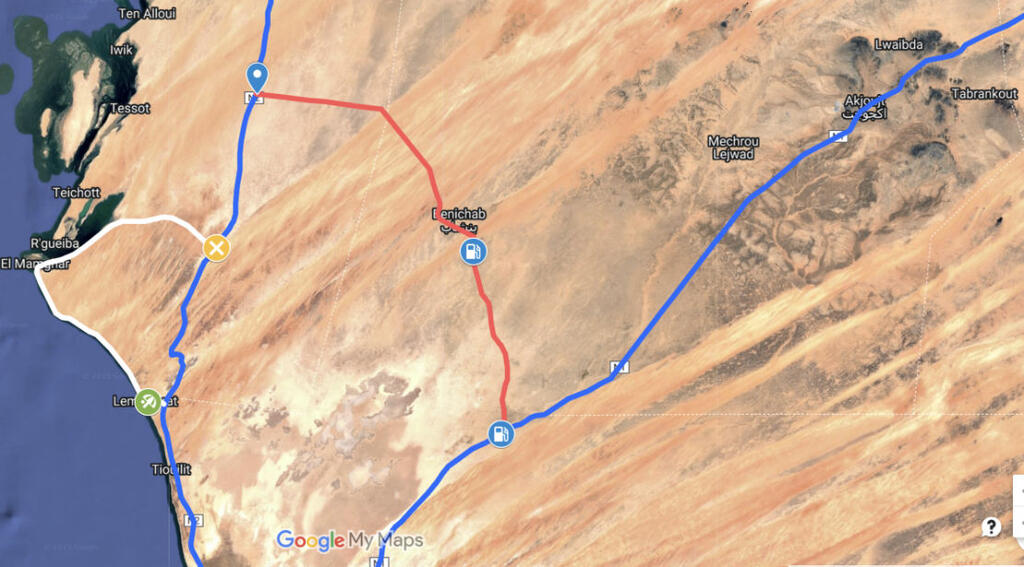Open the blue location pin marker

[x=257, y=75]
